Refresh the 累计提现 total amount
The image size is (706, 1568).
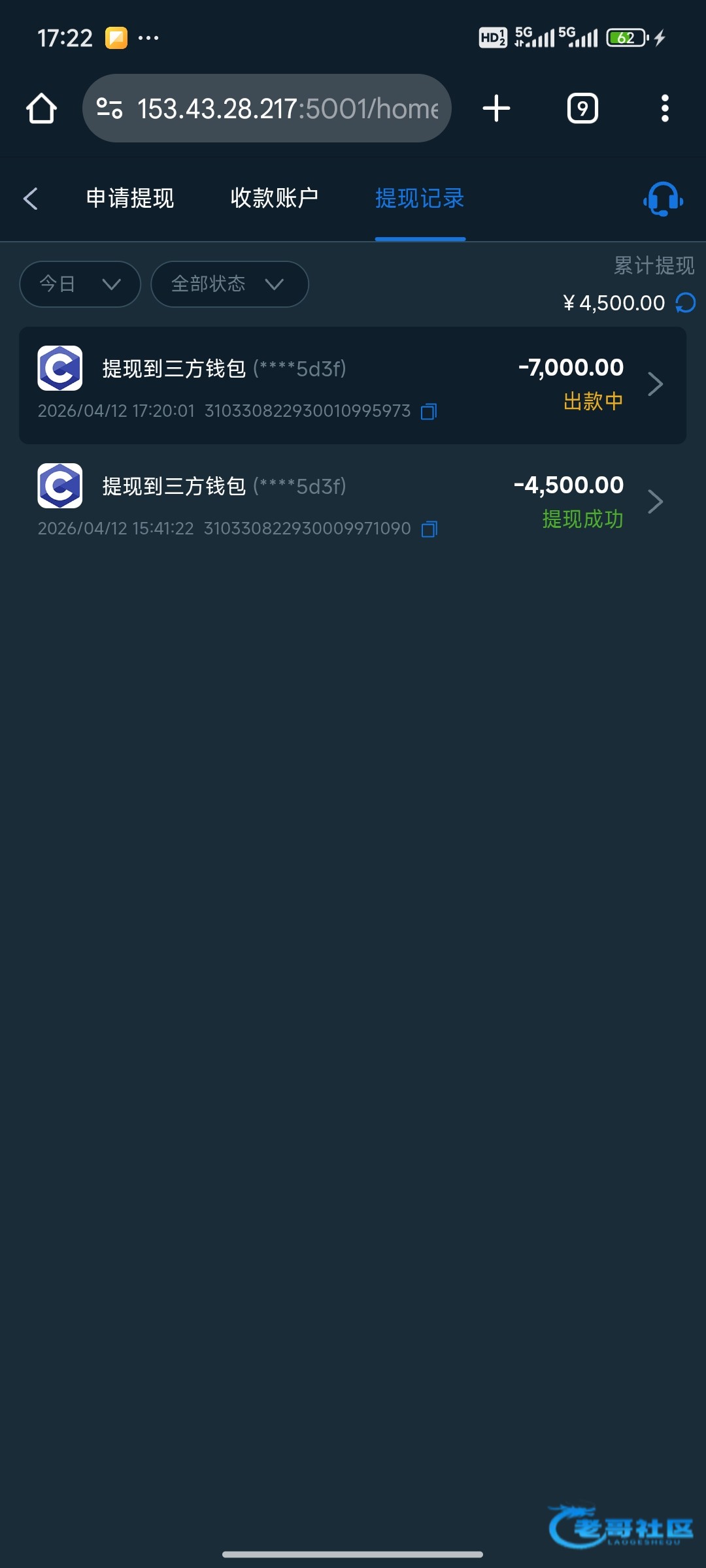[x=686, y=303]
